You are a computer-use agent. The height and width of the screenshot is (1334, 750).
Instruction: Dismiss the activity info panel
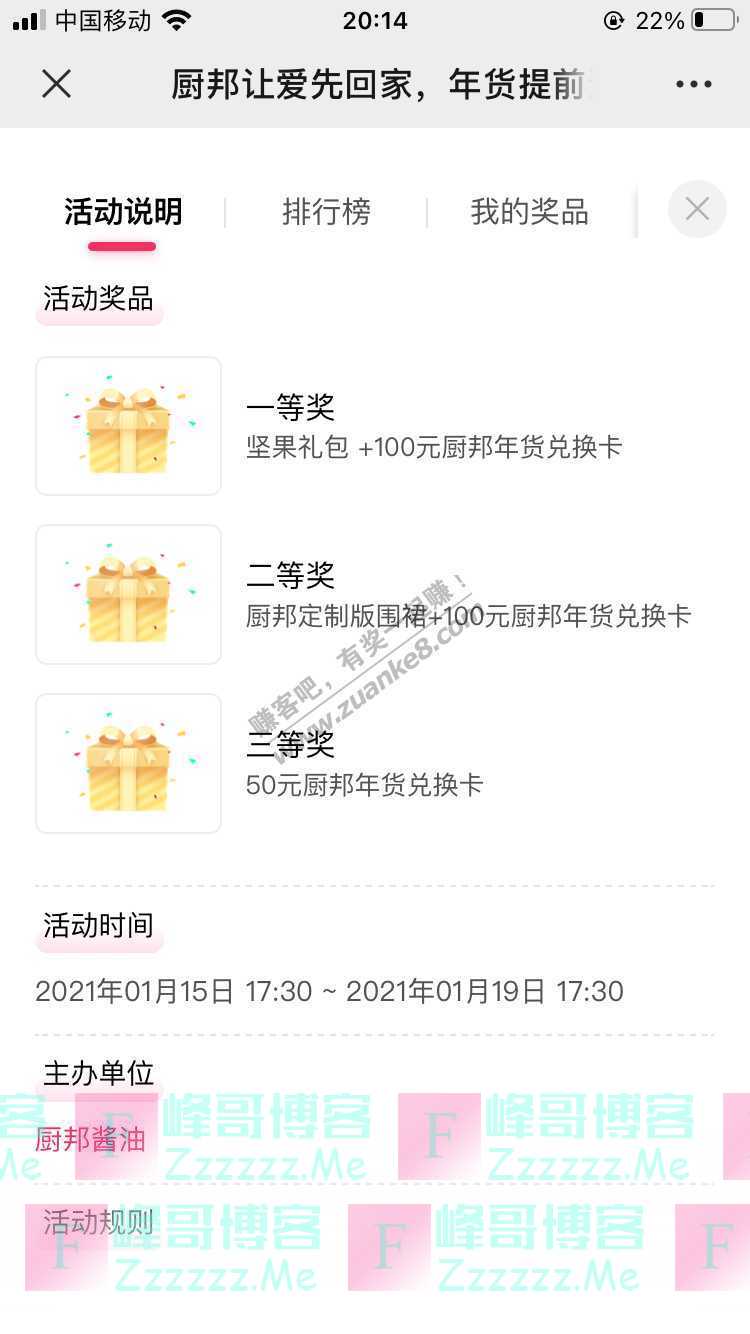697,209
